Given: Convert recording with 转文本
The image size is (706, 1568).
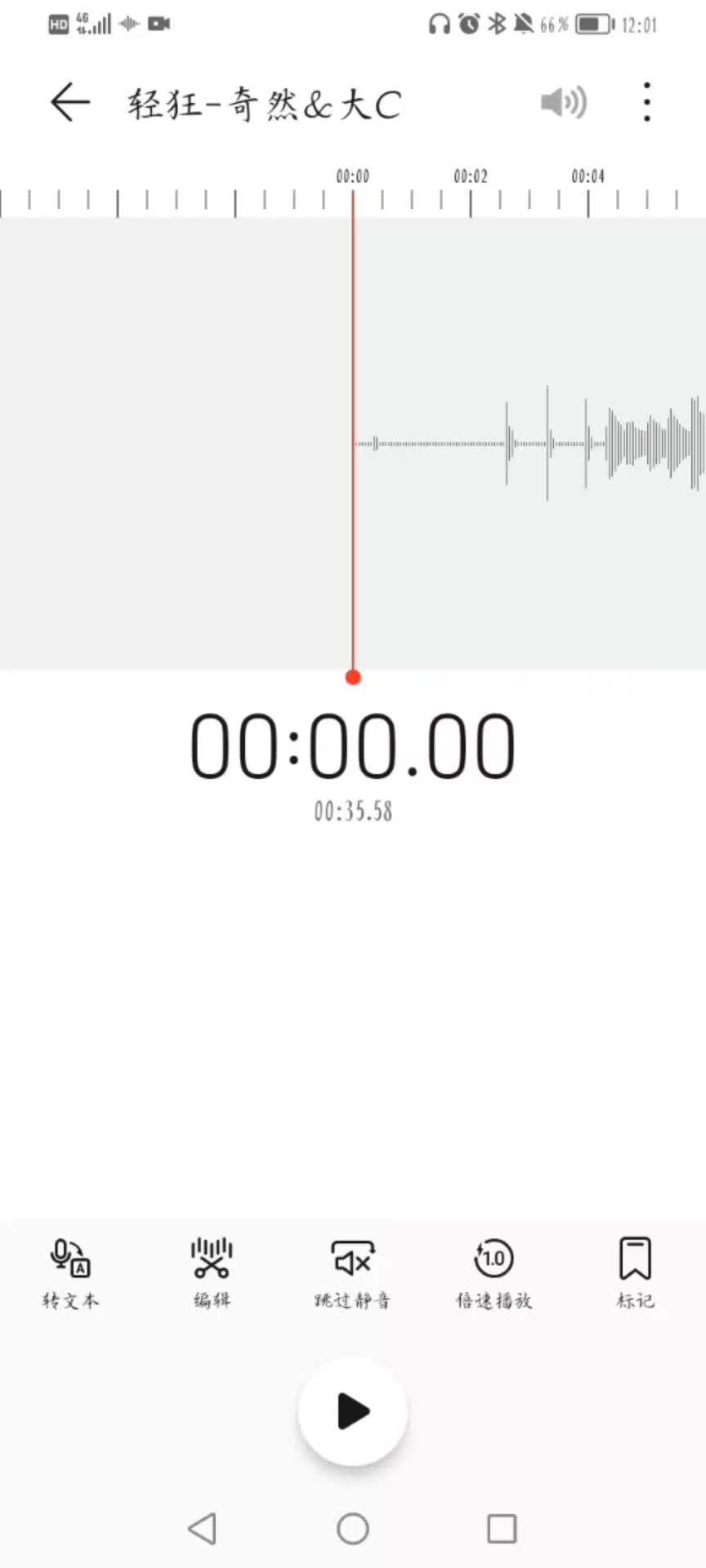Looking at the screenshot, I should [x=70, y=1272].
